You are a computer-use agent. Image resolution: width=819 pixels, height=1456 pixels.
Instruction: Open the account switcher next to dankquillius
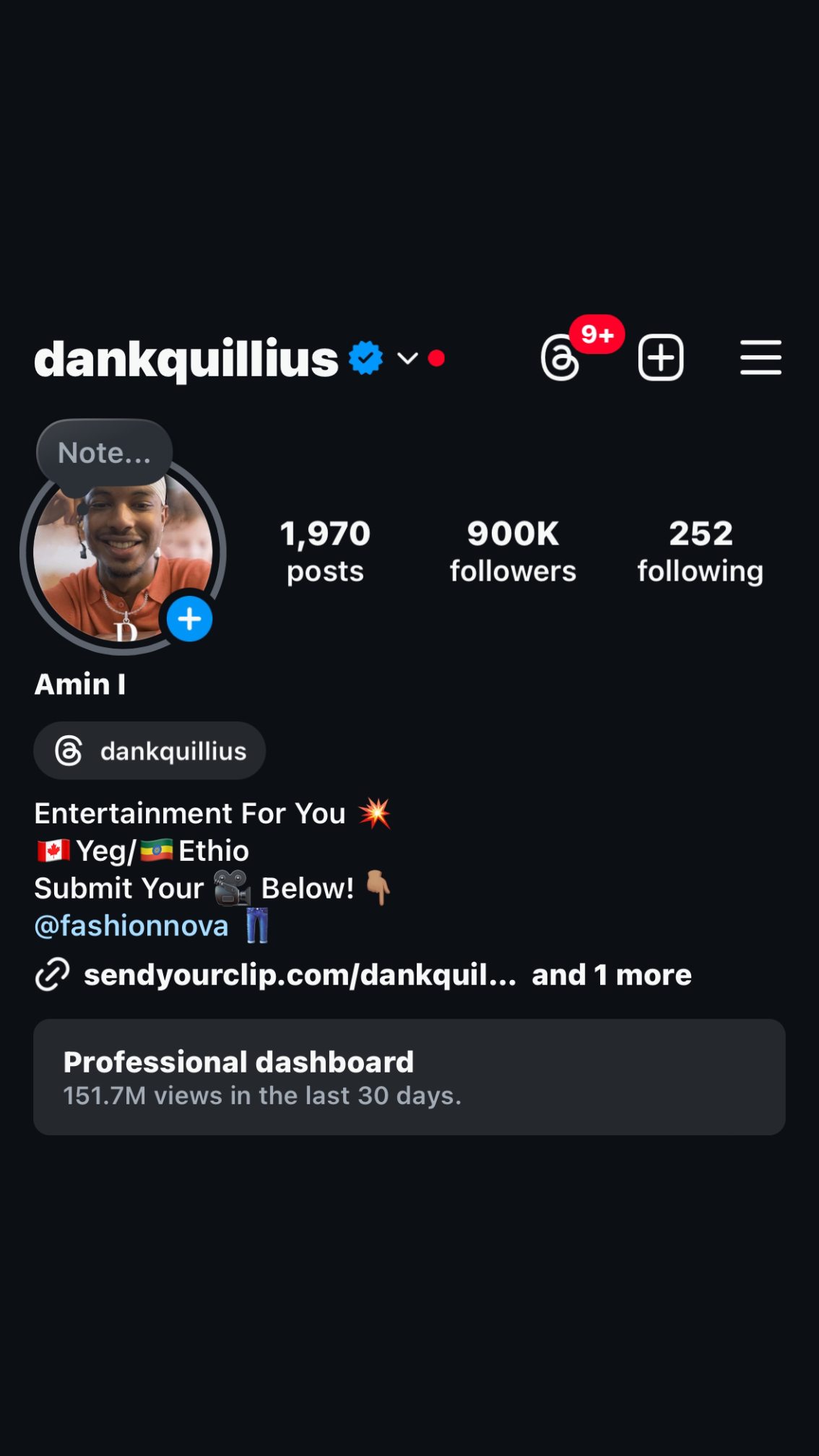coord(407,359)
